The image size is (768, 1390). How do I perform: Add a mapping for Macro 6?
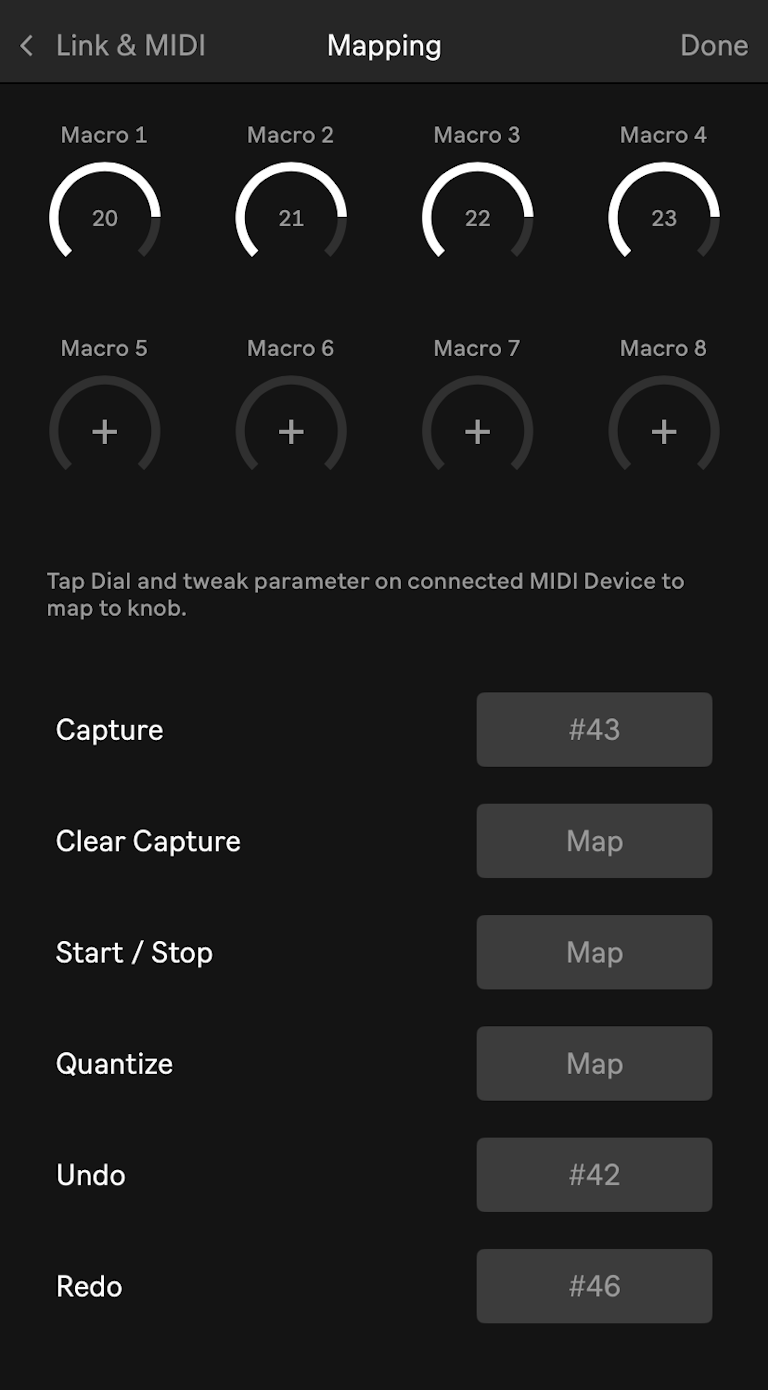pos(291,431)
